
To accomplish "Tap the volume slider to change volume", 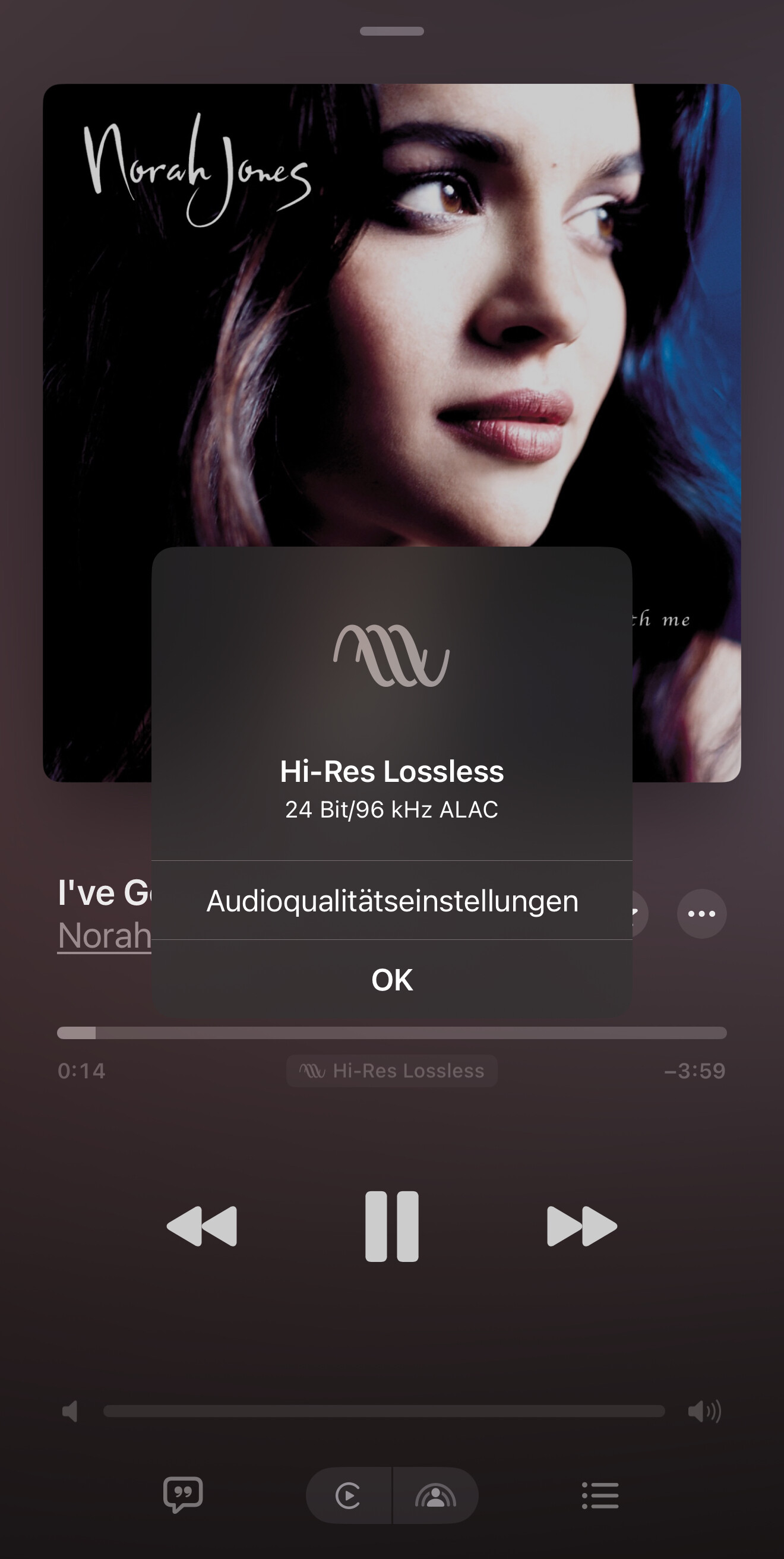I will coord(384,1411).
